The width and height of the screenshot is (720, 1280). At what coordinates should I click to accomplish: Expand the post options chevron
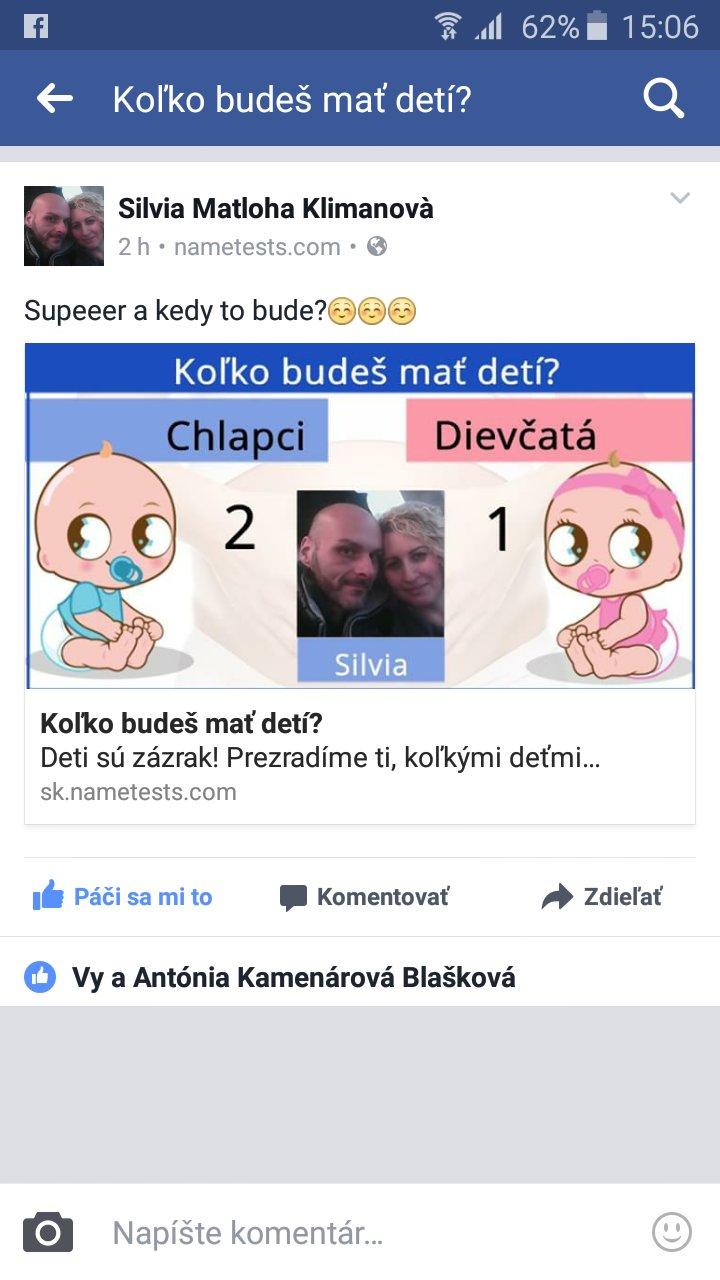pyautogui.click(x=680, y=198)
